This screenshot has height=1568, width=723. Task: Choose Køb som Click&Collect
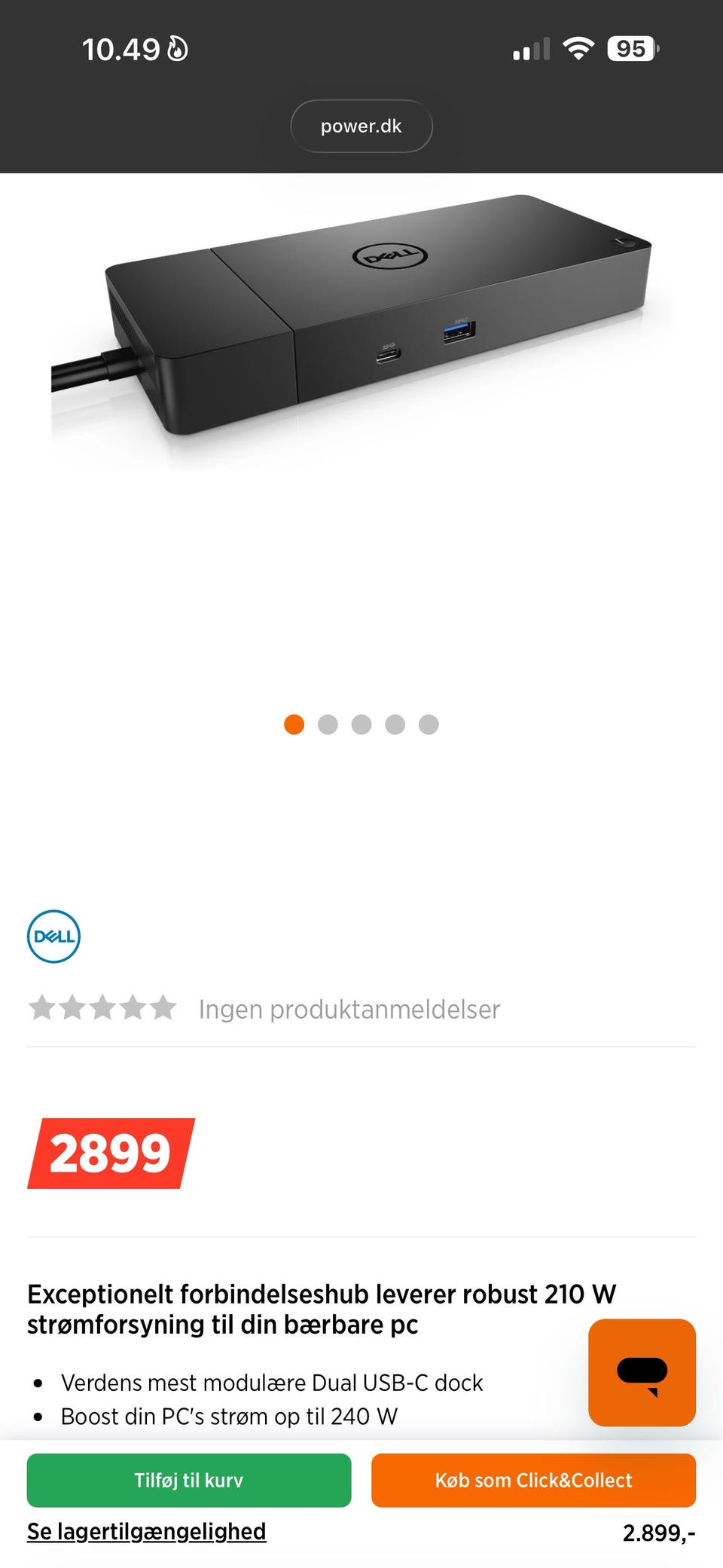click(x=533, y=1480)
